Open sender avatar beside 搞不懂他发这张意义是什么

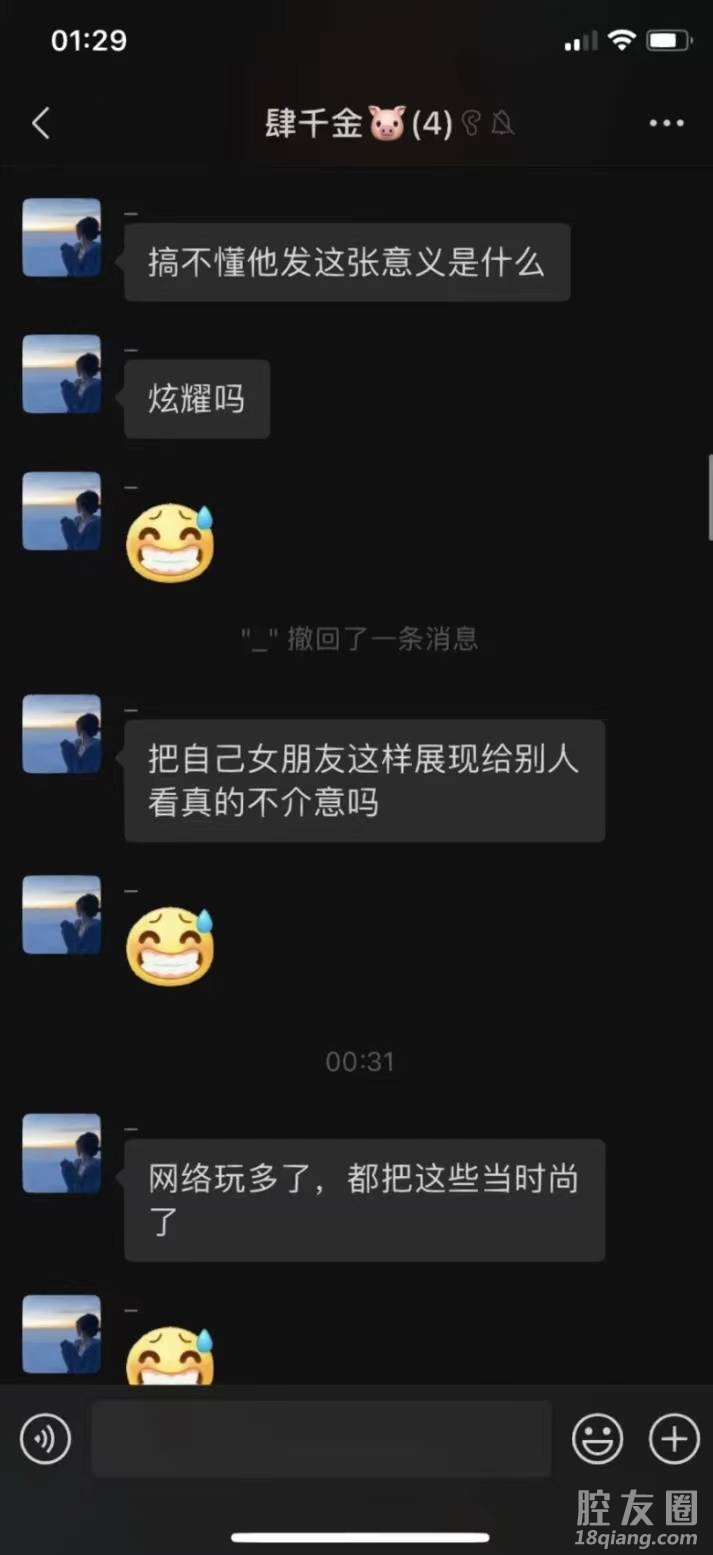(62, 237)
